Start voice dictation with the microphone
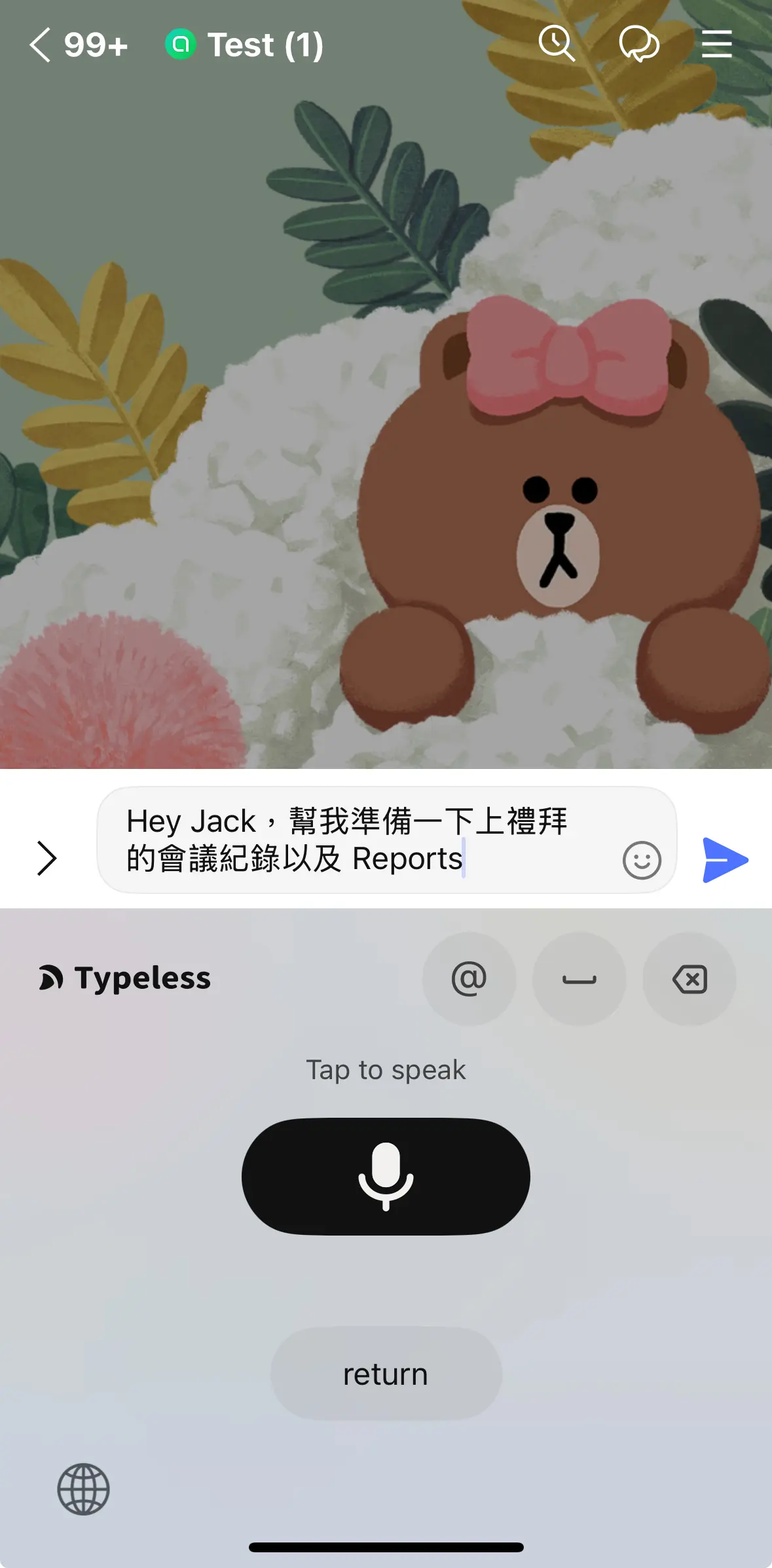The image size is (772, 1568). pyautogui.click(x=386, y=1177)
